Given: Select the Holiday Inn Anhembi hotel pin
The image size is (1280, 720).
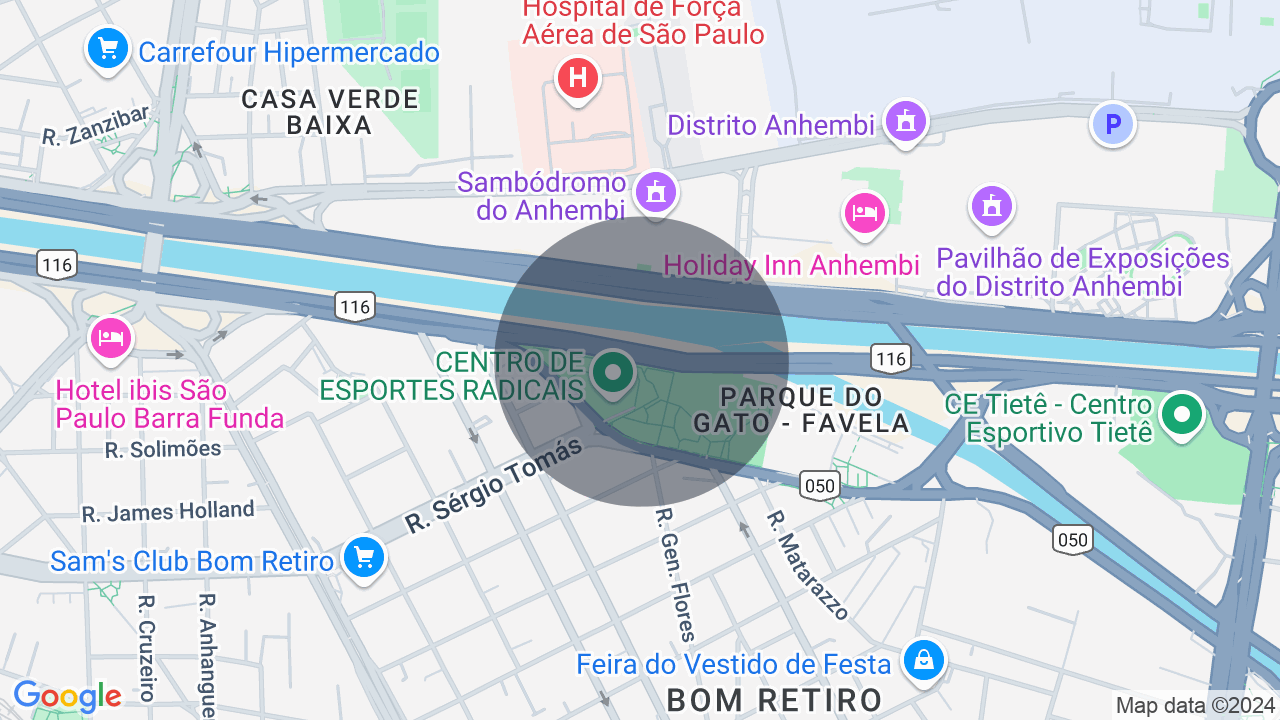Looking at the screenshot, I should [x=865, y=212].
